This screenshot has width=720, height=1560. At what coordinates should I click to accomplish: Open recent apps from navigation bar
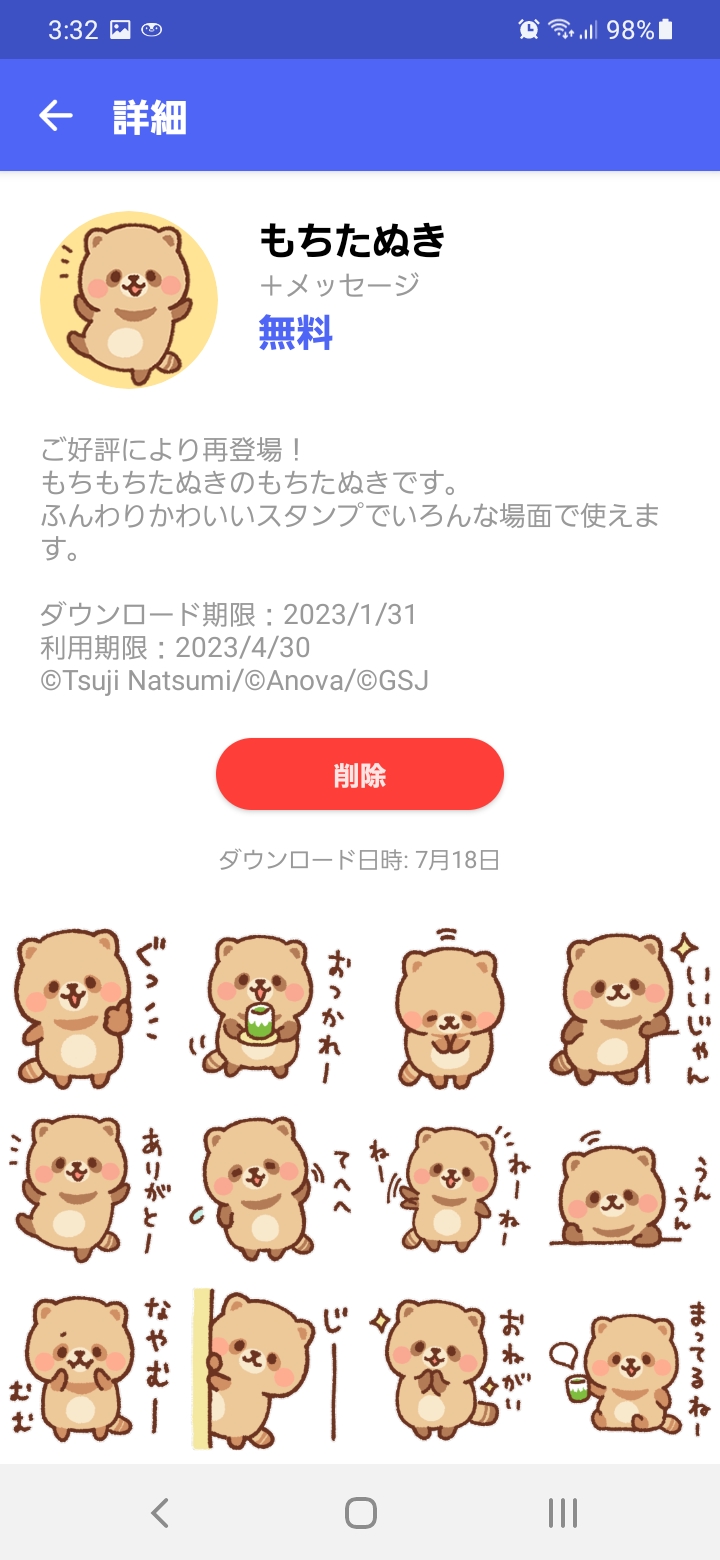pyautogui.click(x=562, y=1513)
